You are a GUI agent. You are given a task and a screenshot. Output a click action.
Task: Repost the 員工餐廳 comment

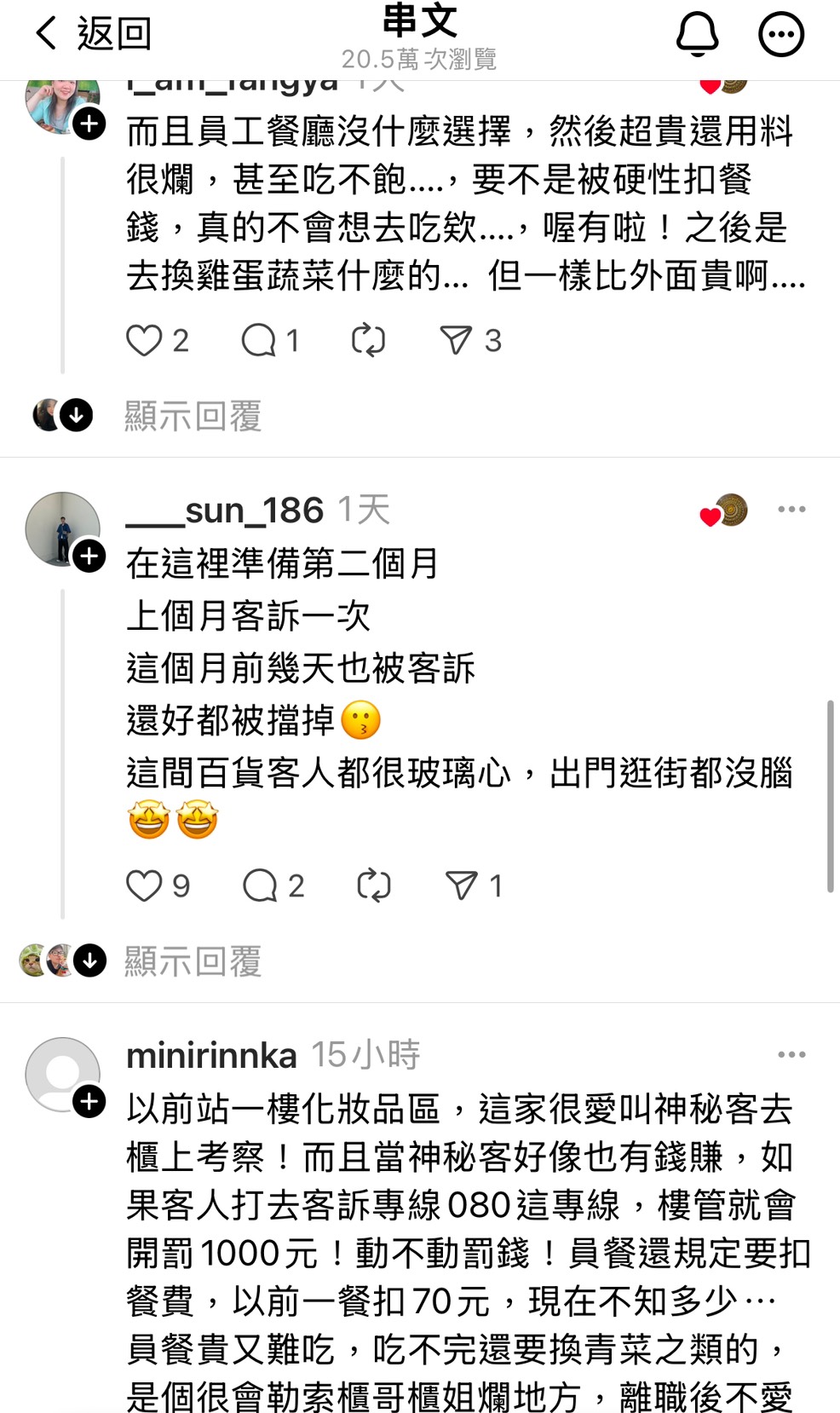pos(368,341)
